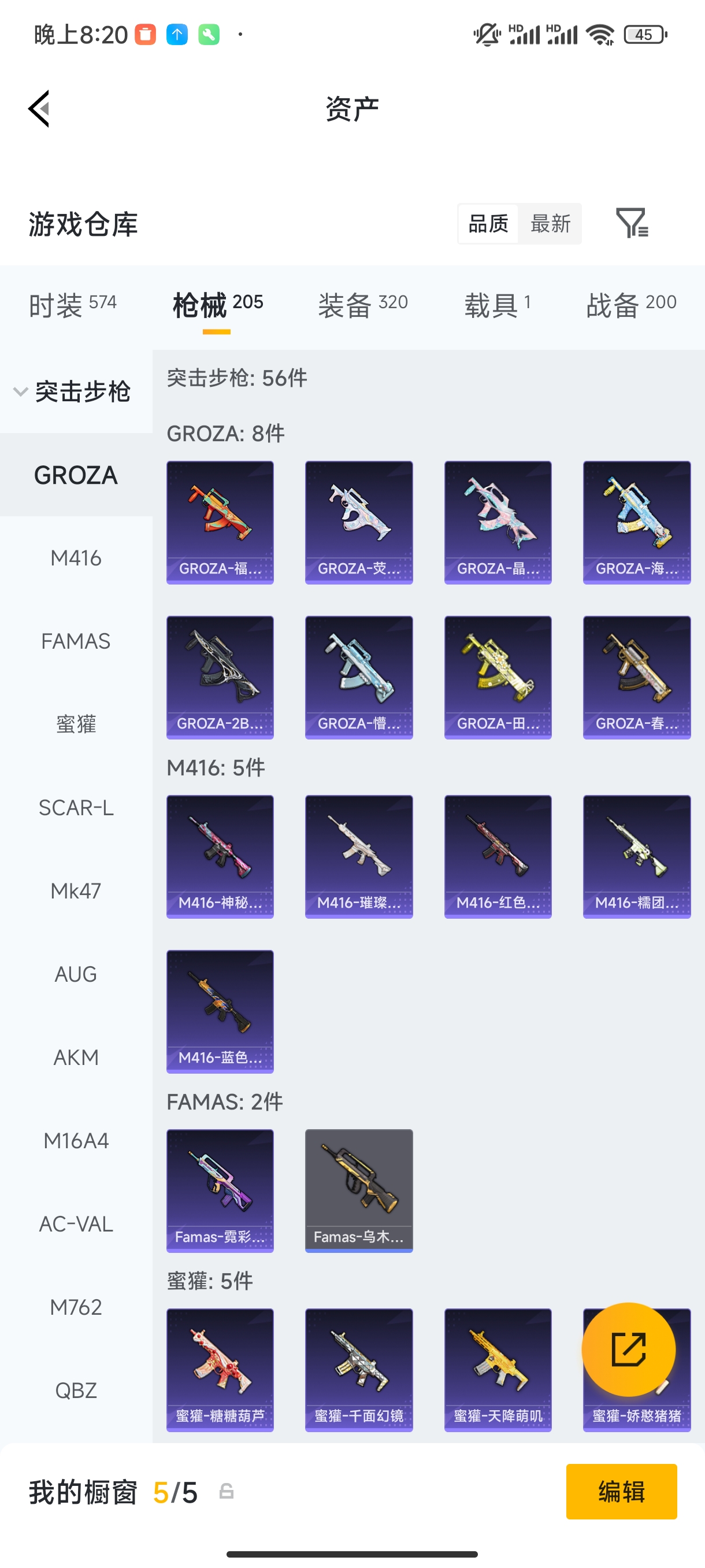Image resolution: width=705 pixels, height=1568 pixels.
Task: Collapse the 突击步枪 category
Action: point(73,391)
